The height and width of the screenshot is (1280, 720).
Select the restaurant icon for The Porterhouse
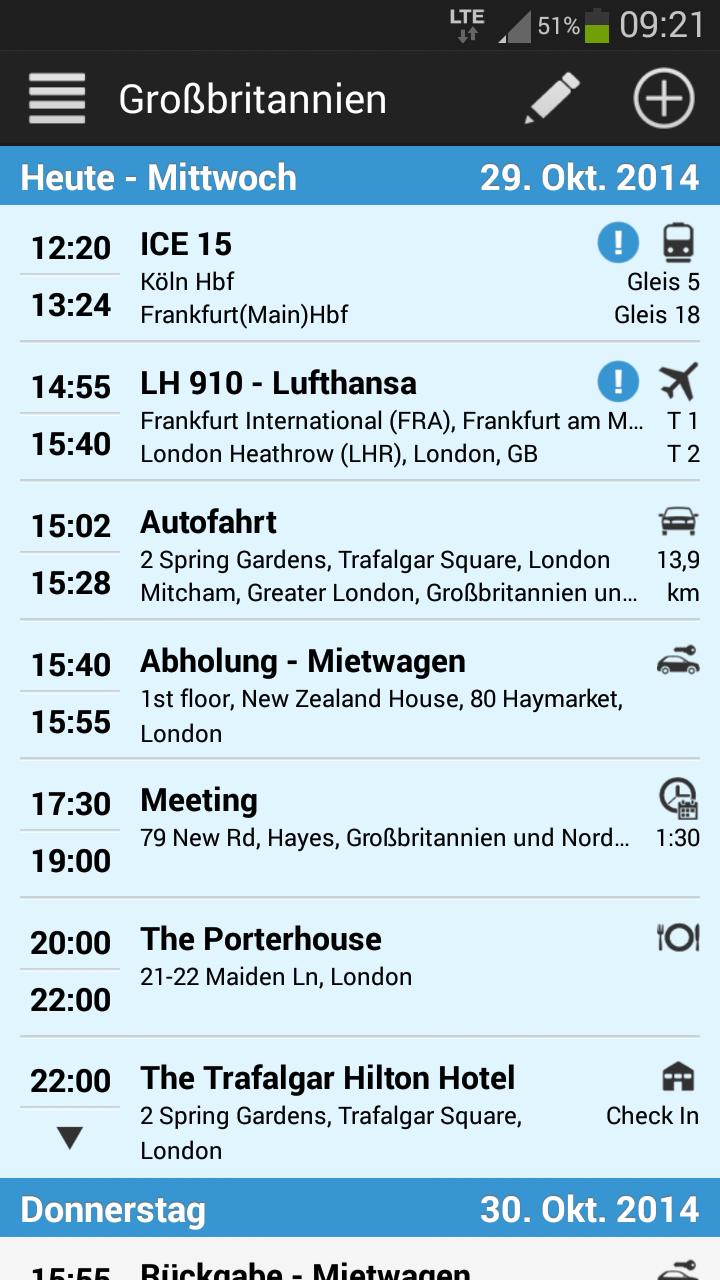point(676,937)
